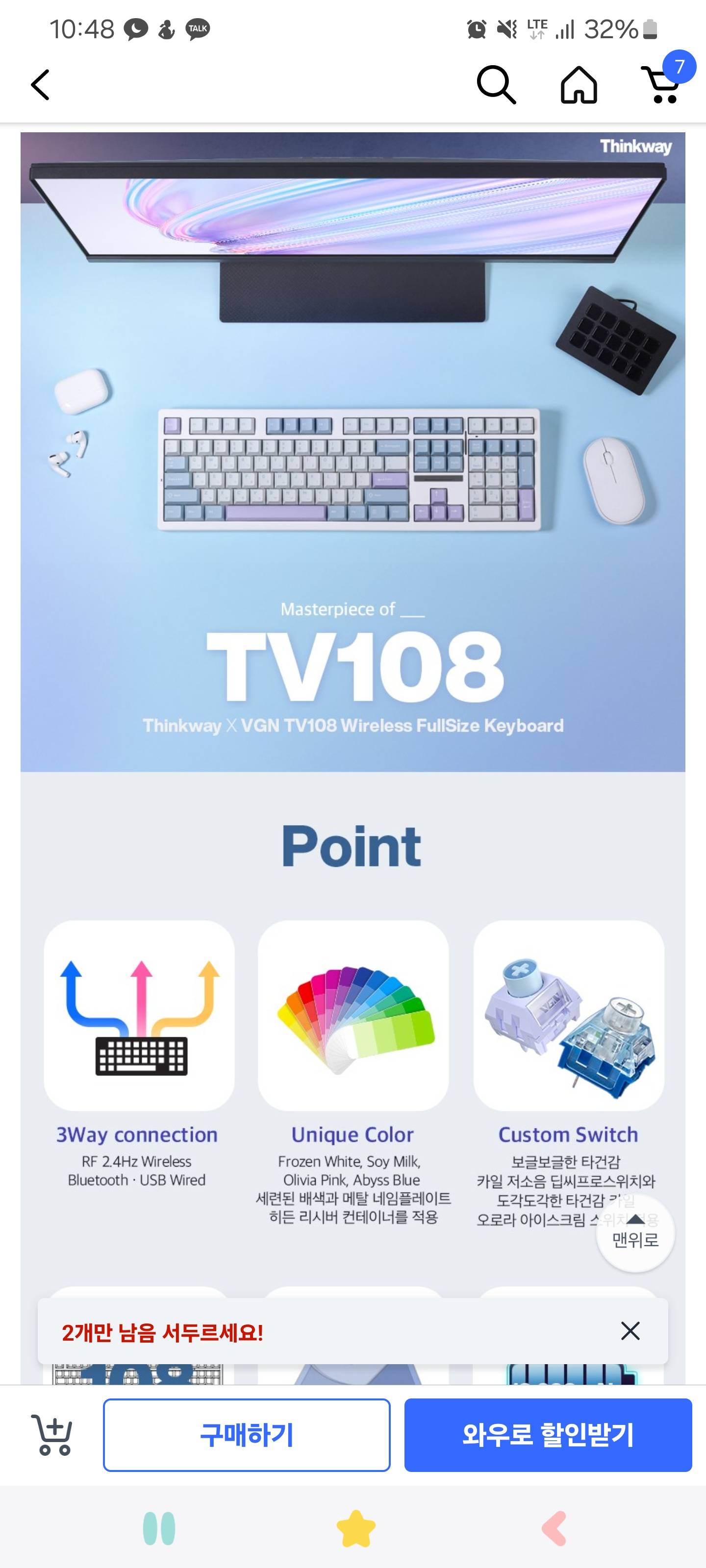Open the search icon in the top bar

[496, 85]
